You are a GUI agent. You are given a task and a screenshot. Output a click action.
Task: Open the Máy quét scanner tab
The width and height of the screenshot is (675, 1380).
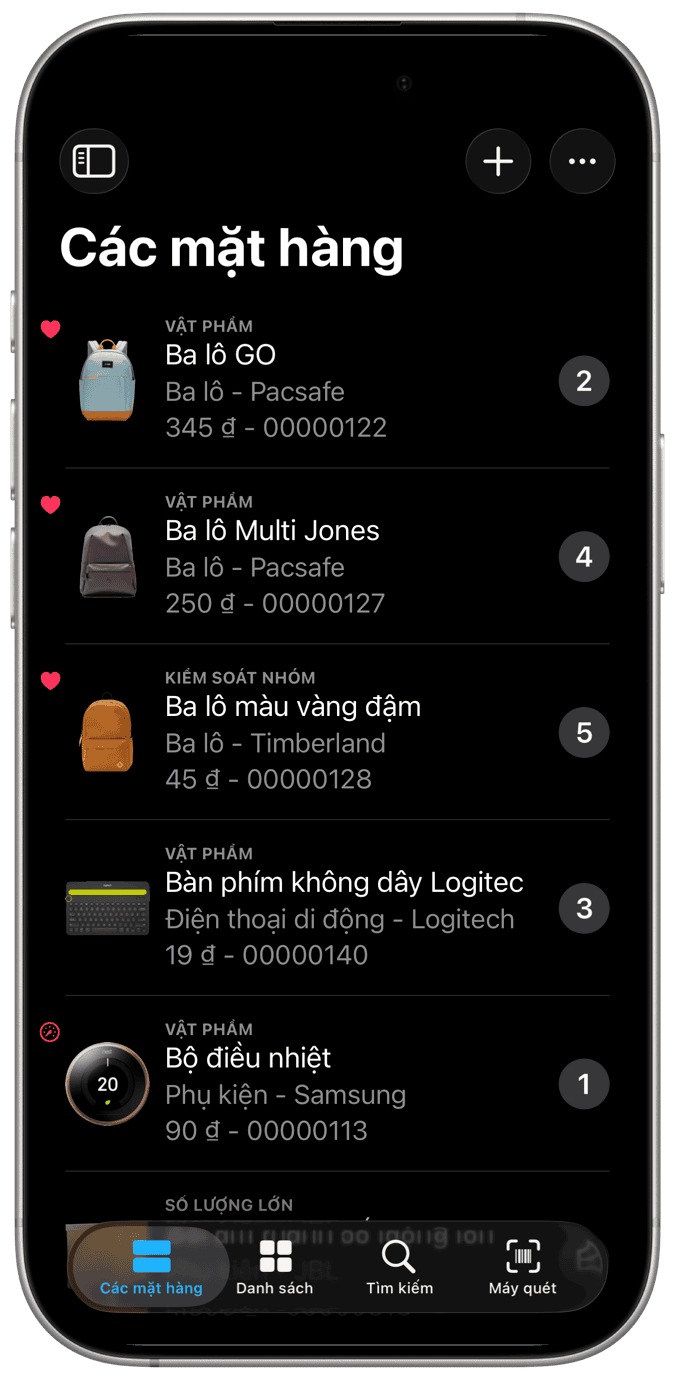(x=522, y=1268)
